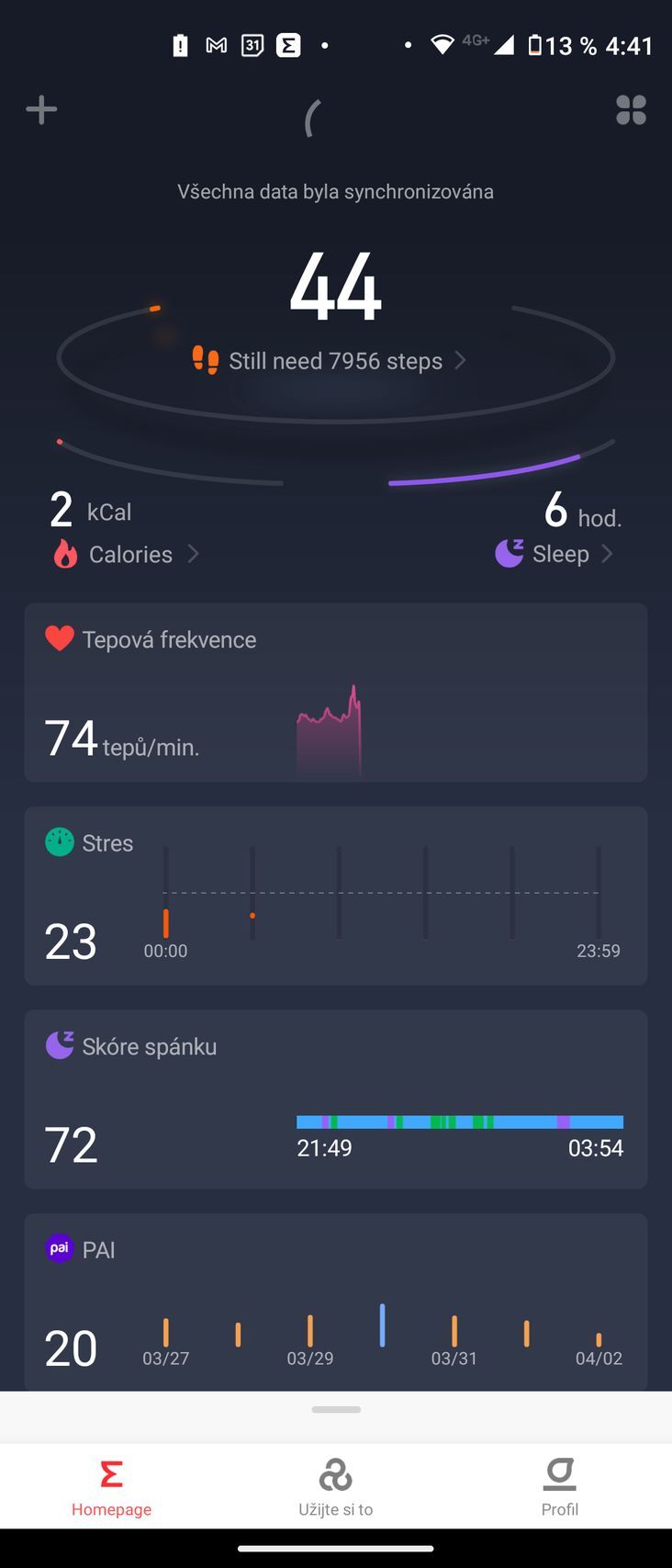
Task: Tap the moon icon beside Skóre spánku
Action: pos(58,1045)
